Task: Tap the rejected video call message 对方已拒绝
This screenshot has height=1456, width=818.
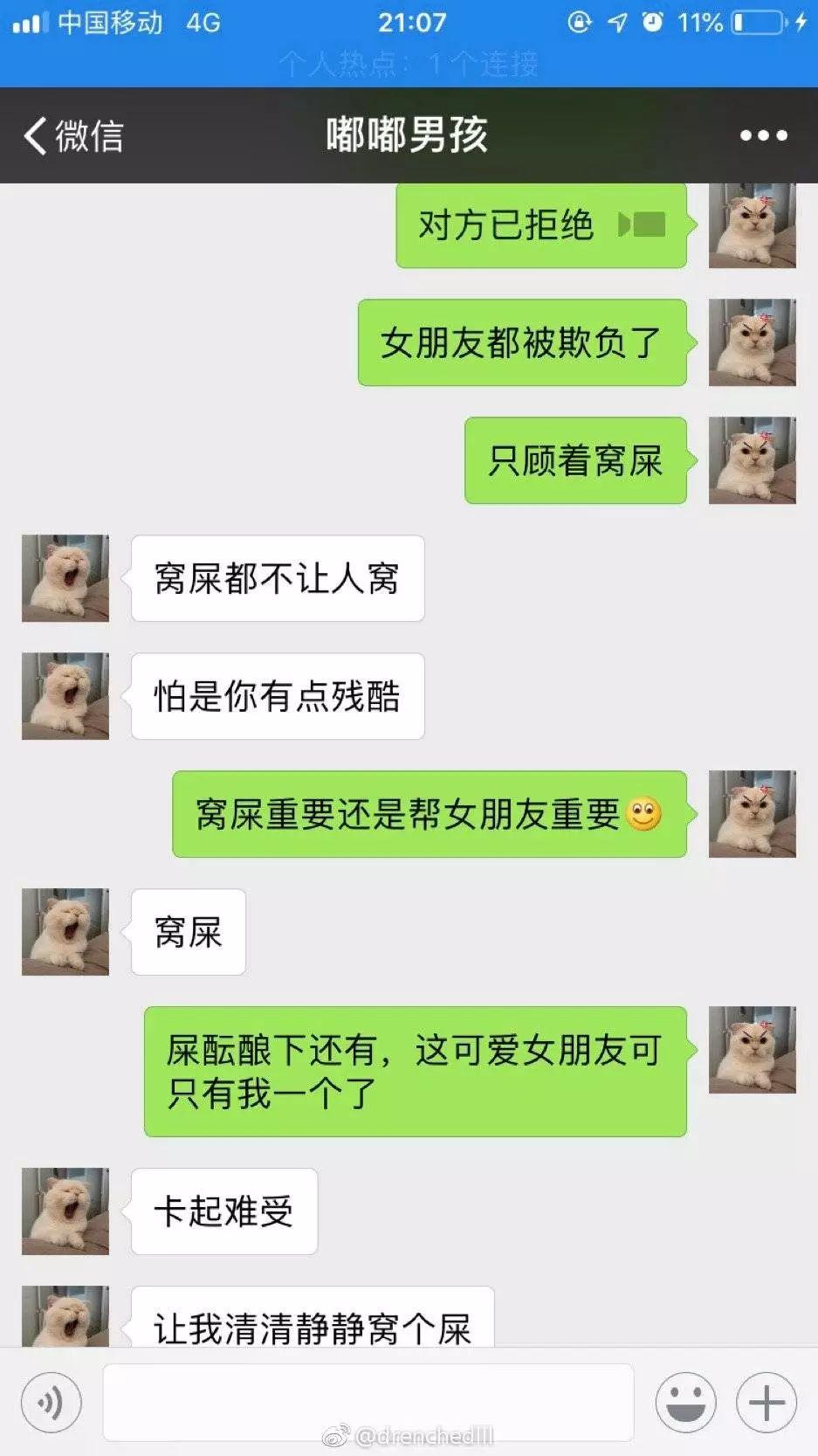Action: [x=540, y=225]
